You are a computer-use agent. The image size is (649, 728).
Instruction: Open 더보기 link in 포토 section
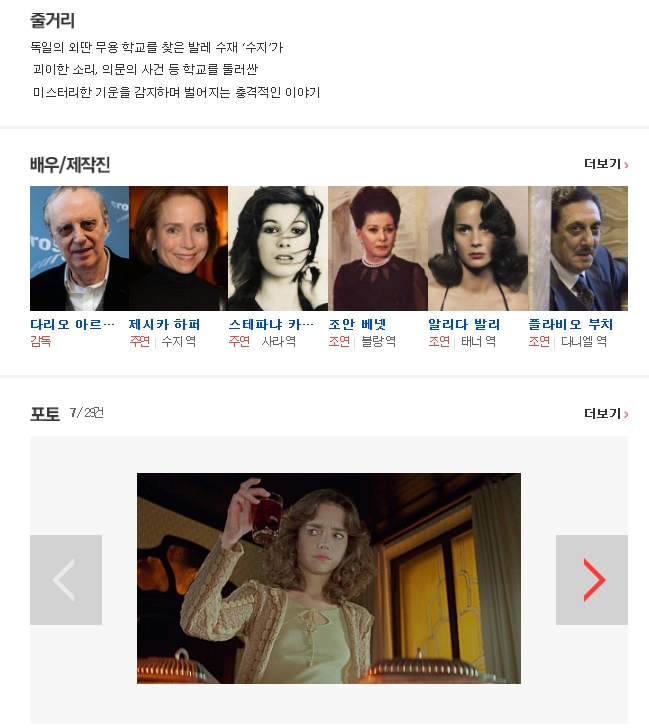tap(605, 413)
